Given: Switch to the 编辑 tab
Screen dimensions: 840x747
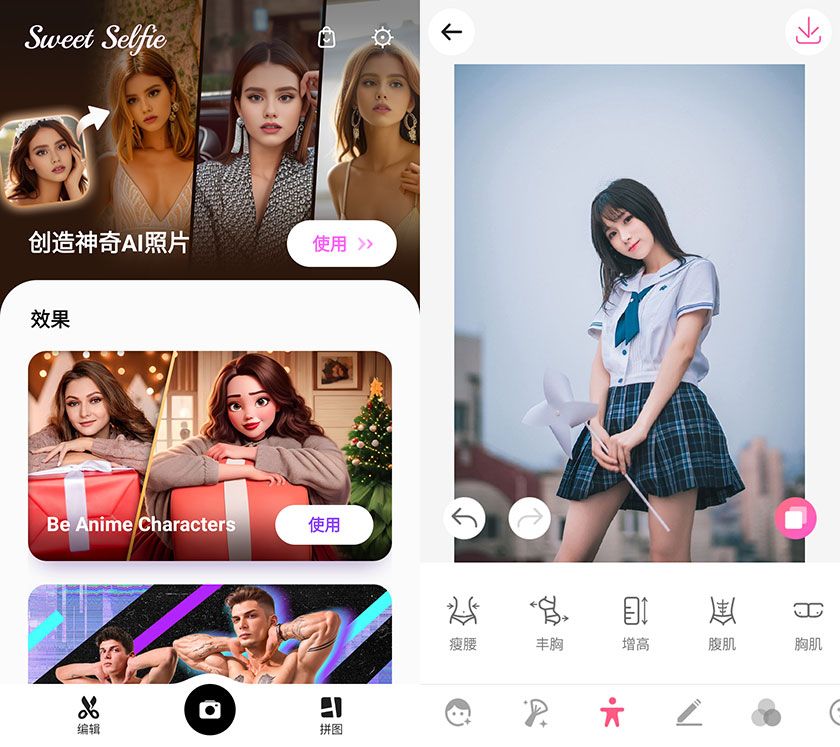Looking at the screenshot, I should (x=88, y=714).
